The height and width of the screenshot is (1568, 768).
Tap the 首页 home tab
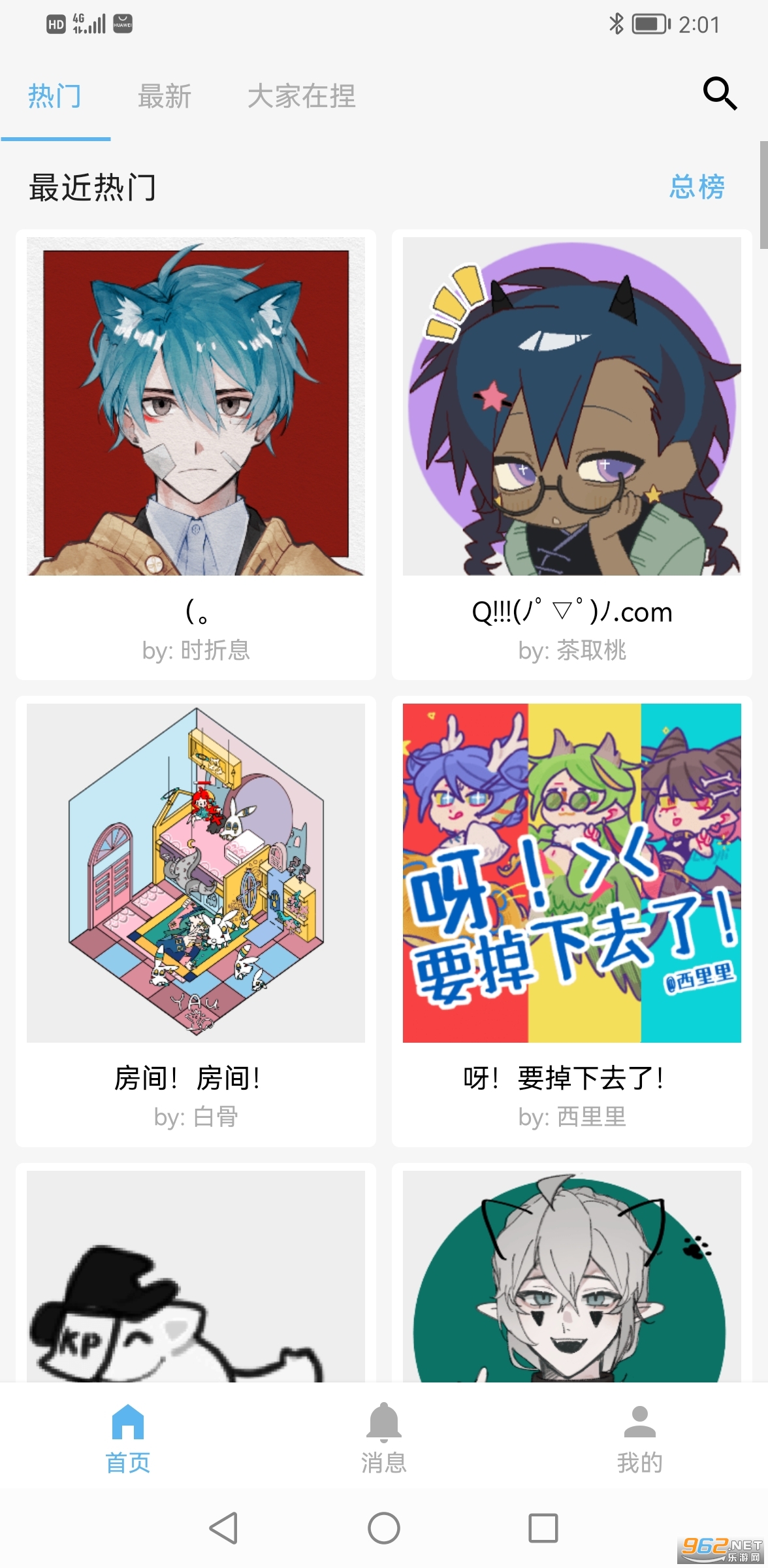tap(128, 1437)
